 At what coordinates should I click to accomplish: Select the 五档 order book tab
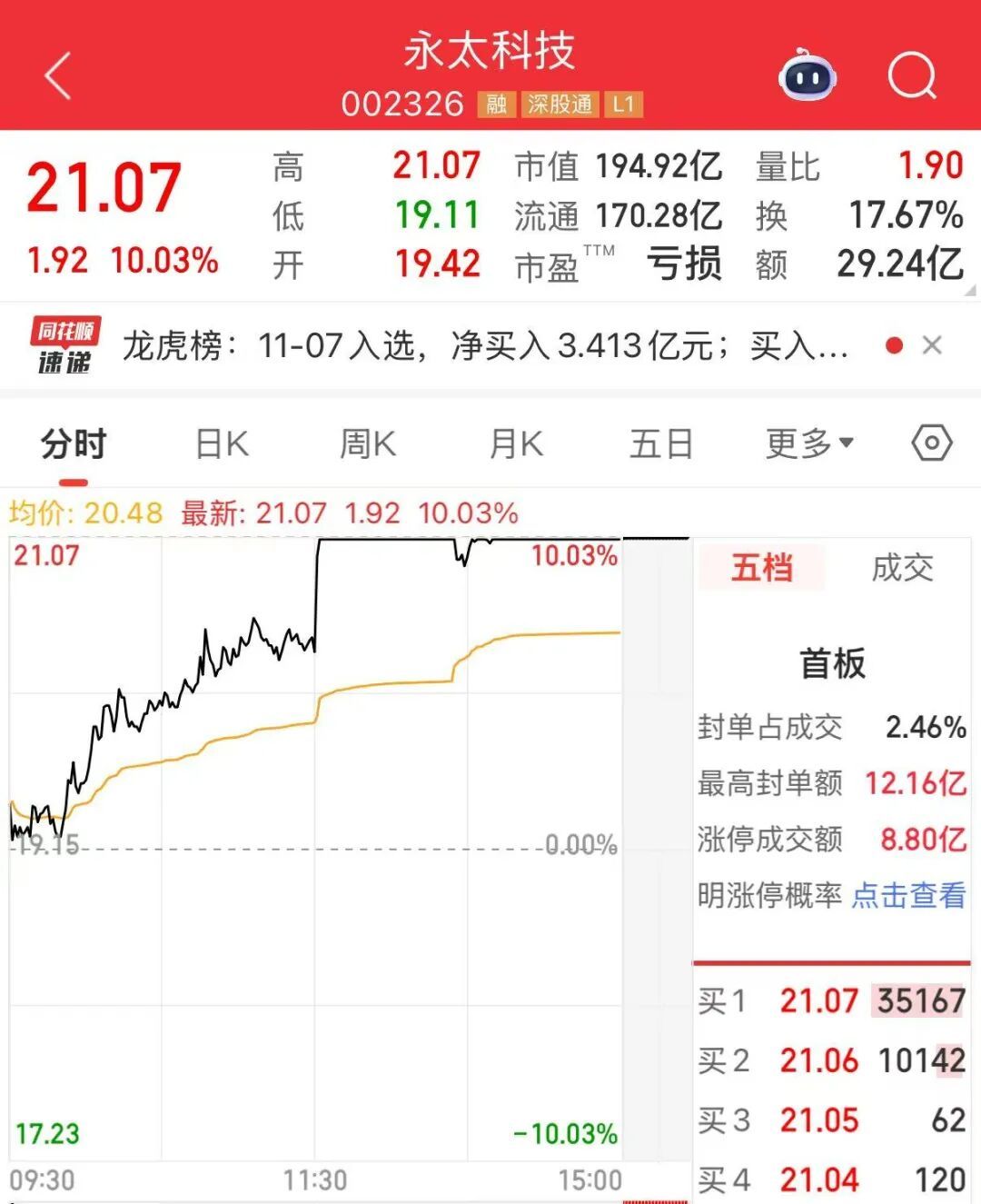coord(762,568)
